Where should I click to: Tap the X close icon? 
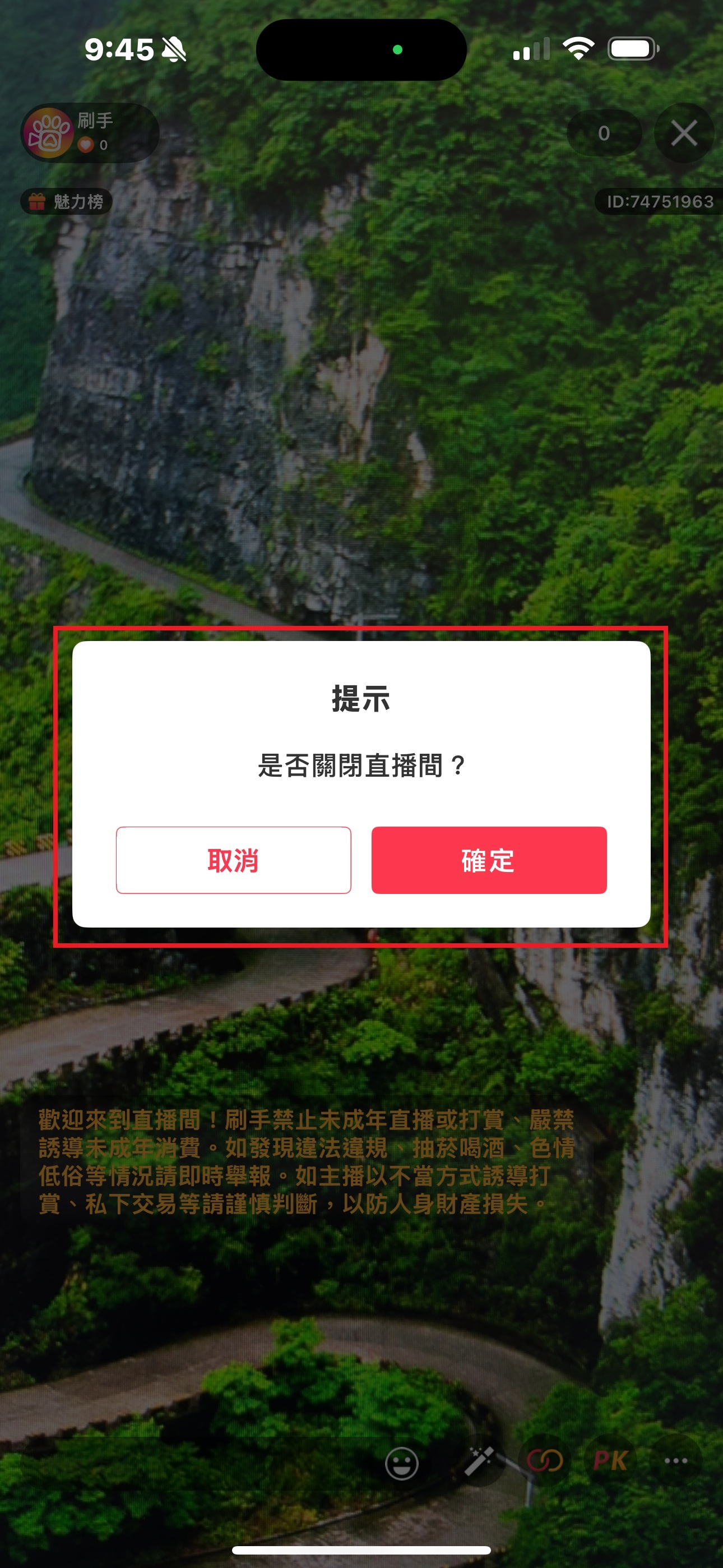tap(683, 133)
